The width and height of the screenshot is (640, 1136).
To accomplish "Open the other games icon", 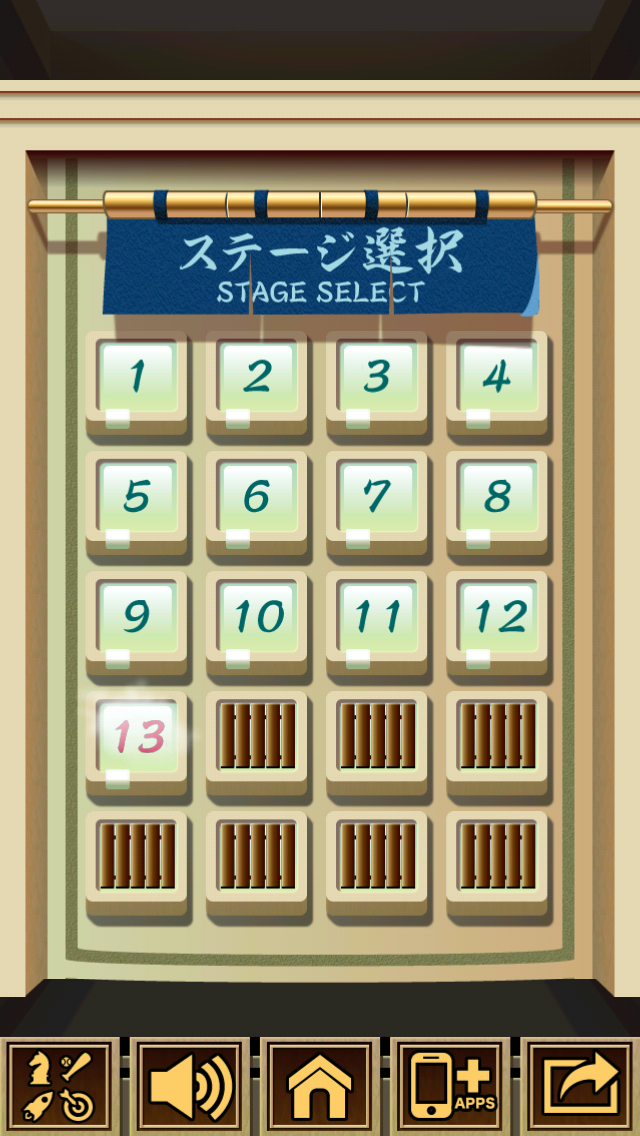I will click(60, 1086).
